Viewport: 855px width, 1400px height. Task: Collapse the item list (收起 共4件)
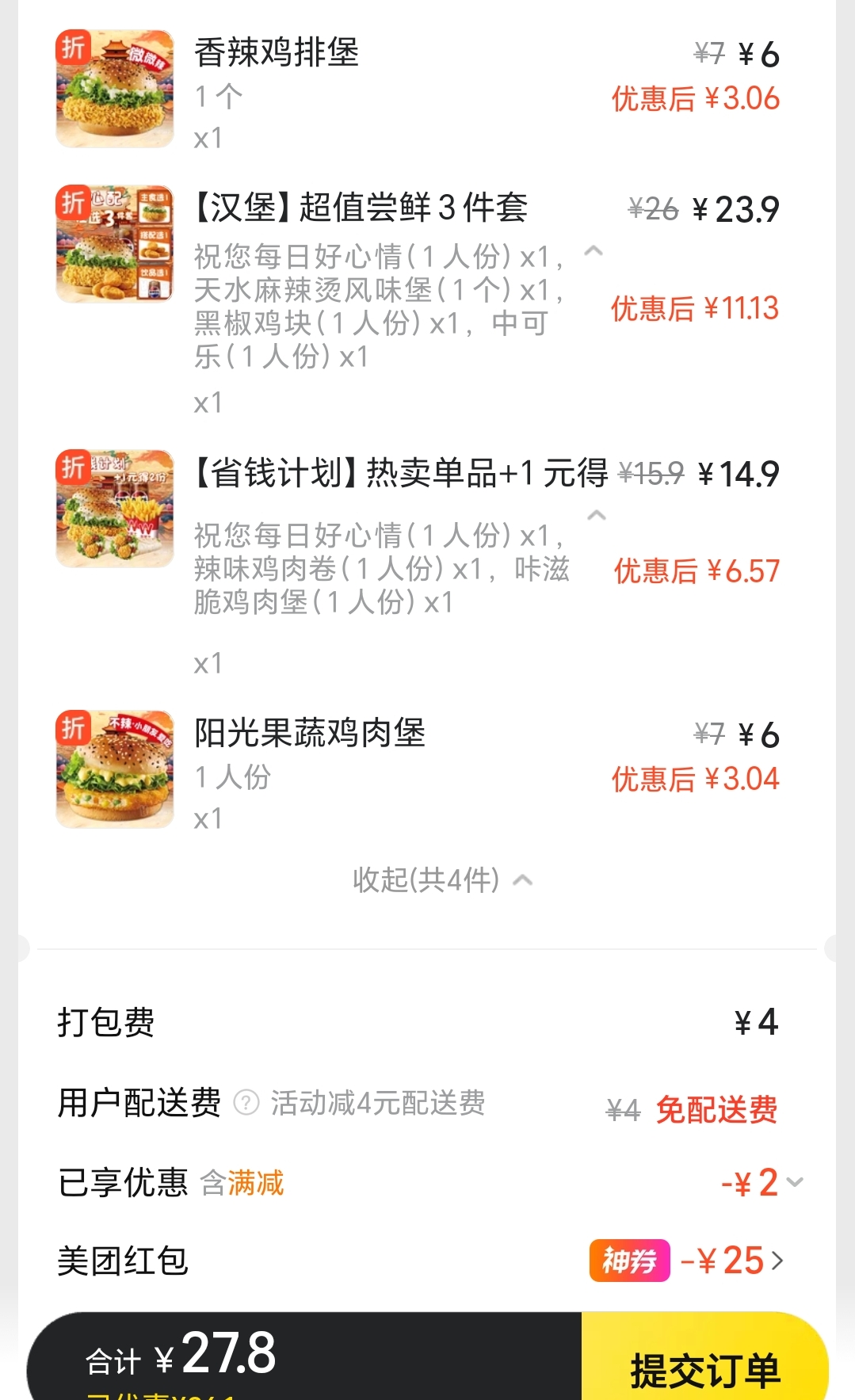tap(442, 880)
